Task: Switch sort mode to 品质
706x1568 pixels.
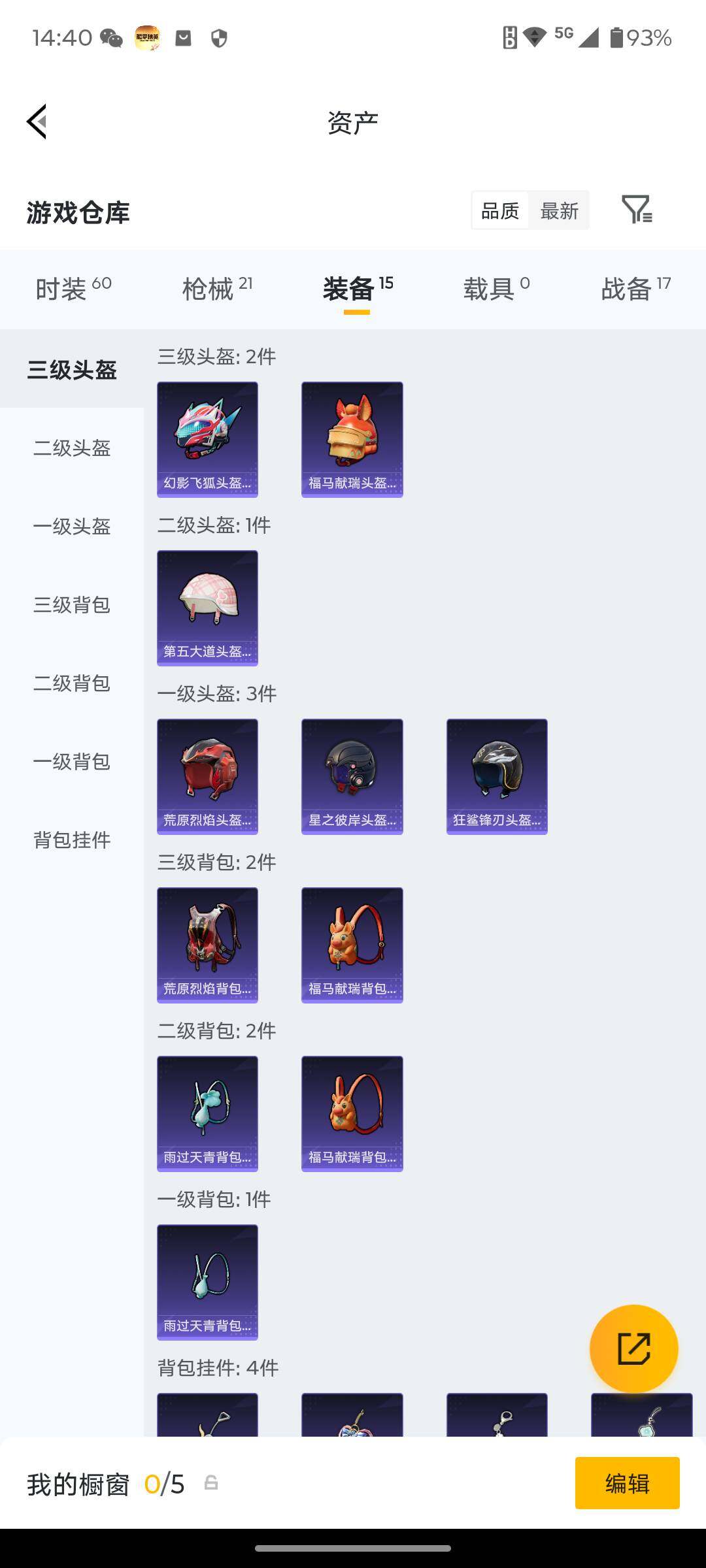Action: pos(501,210)
